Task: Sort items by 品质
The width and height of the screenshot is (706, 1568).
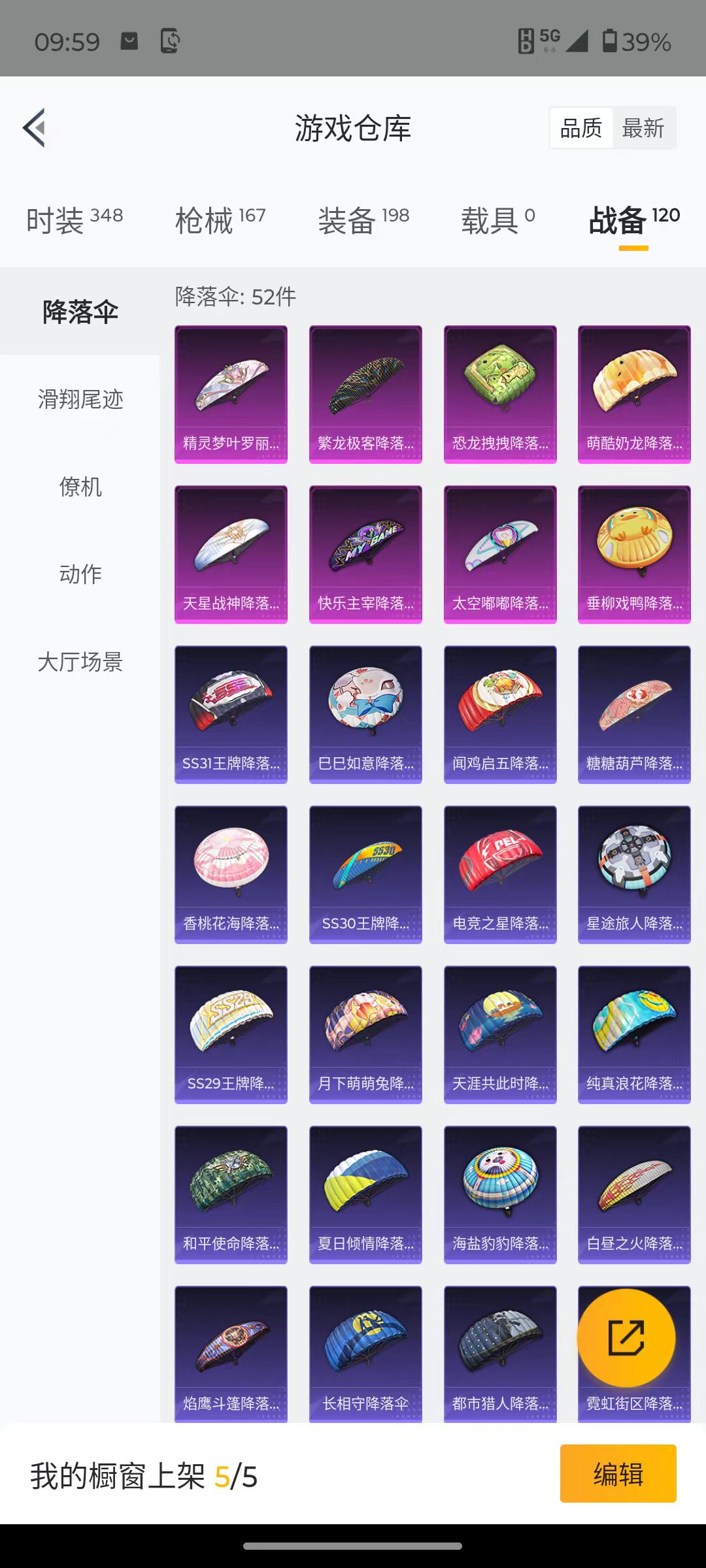Action: coord(581,128)
